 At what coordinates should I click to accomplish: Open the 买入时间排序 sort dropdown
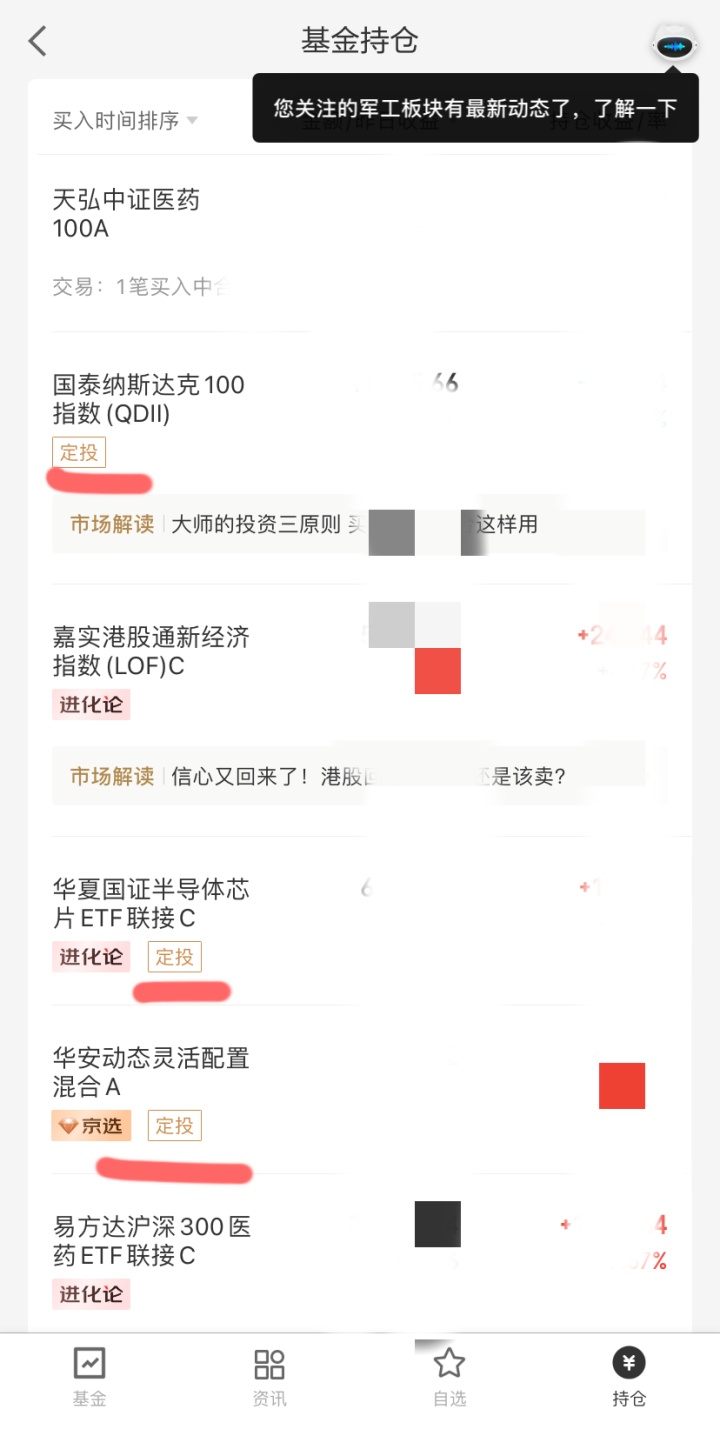(125, 121)
